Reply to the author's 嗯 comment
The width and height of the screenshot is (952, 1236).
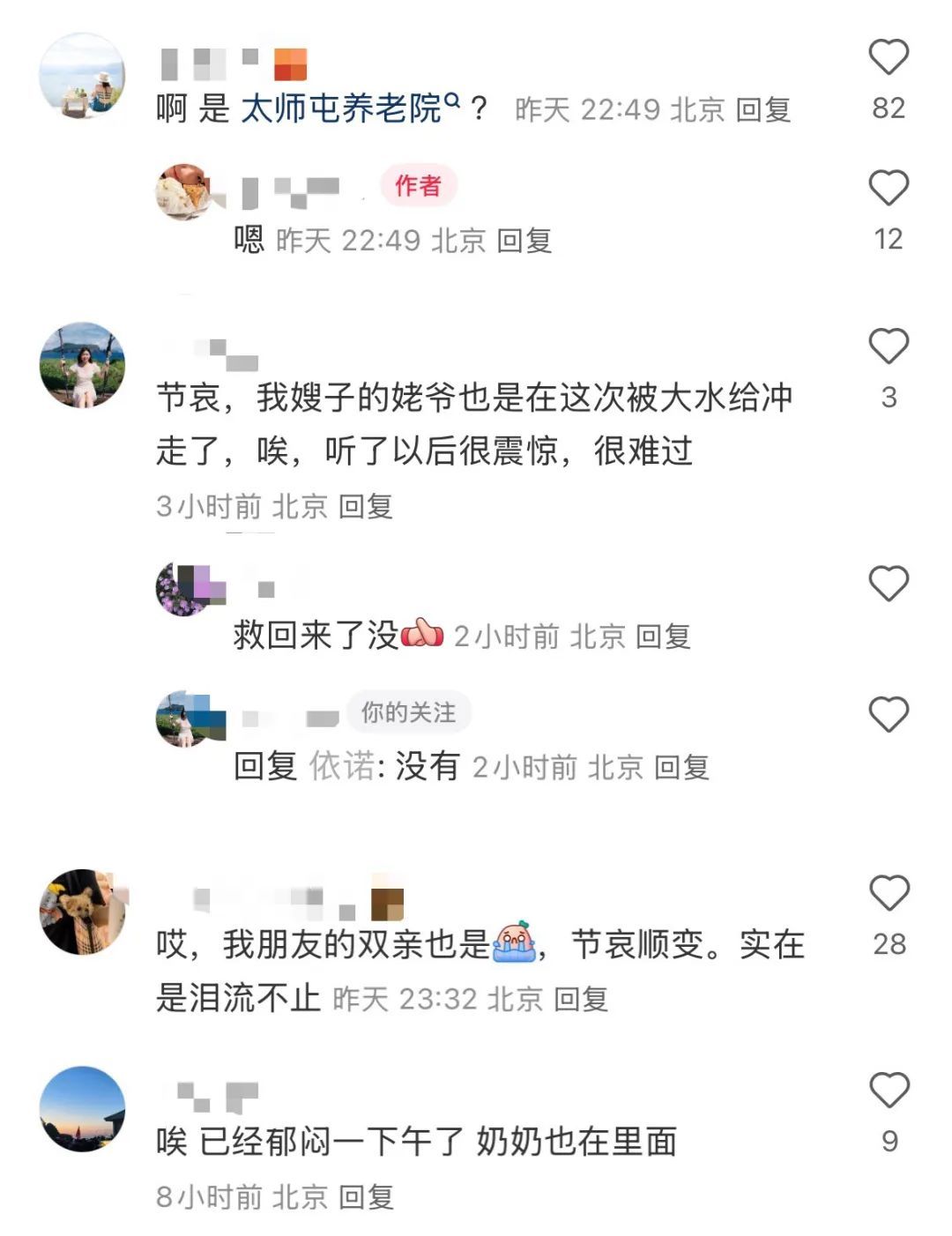524,241
